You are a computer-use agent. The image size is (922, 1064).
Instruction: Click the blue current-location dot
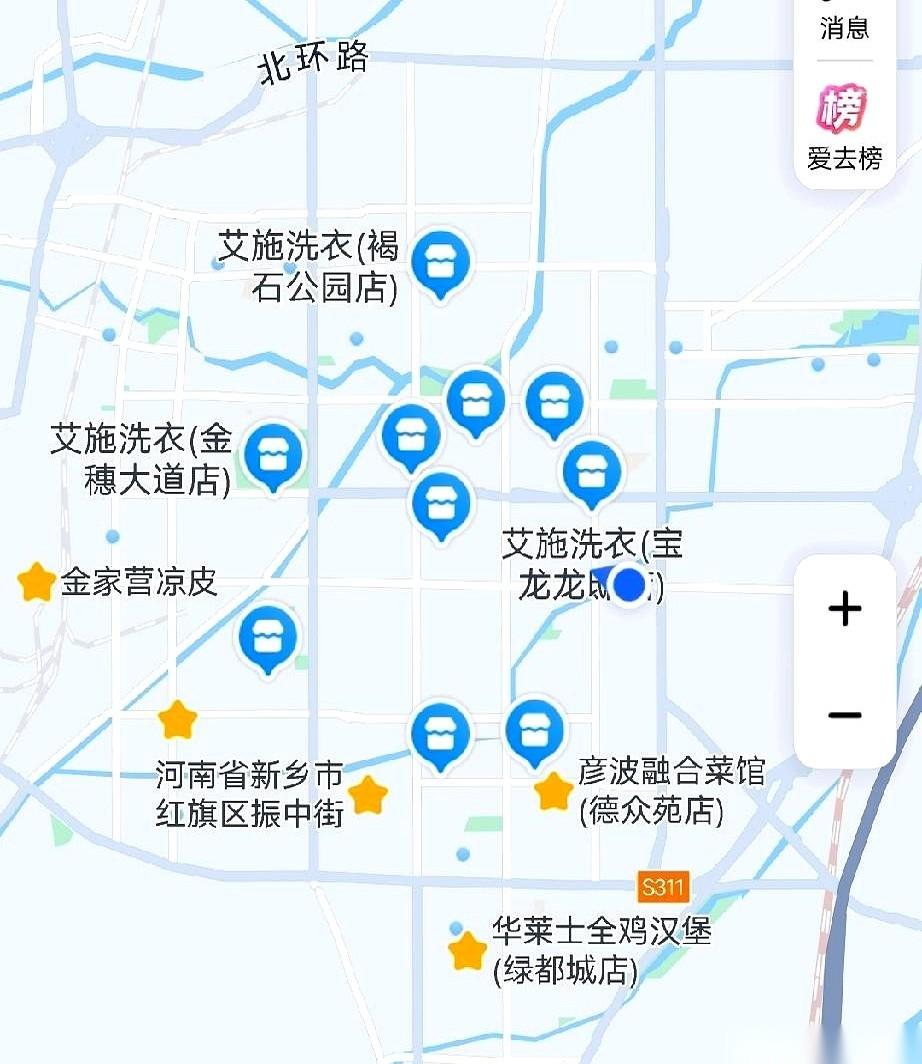630,583
